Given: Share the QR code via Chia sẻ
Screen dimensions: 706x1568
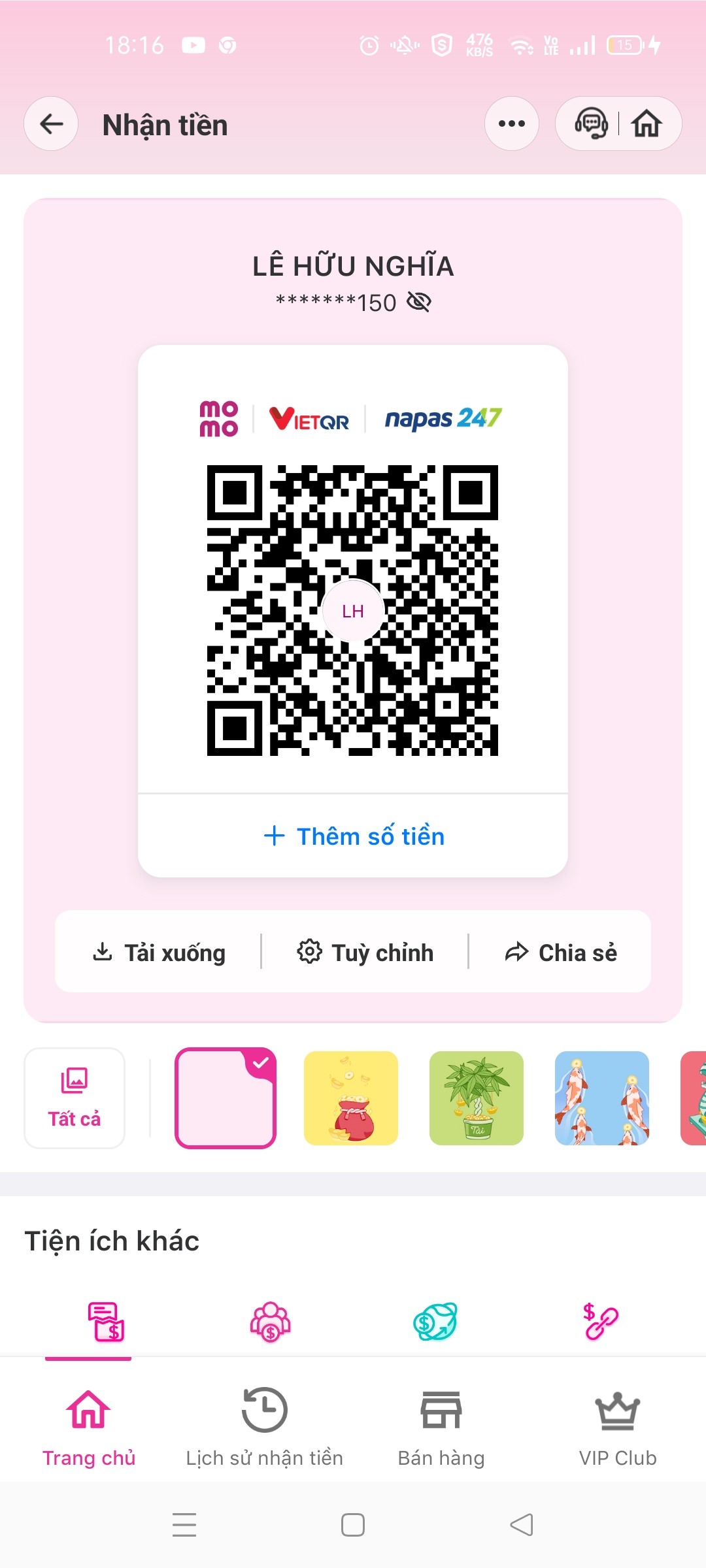Looking at the screenshot, I should click(x=561, y=953).
